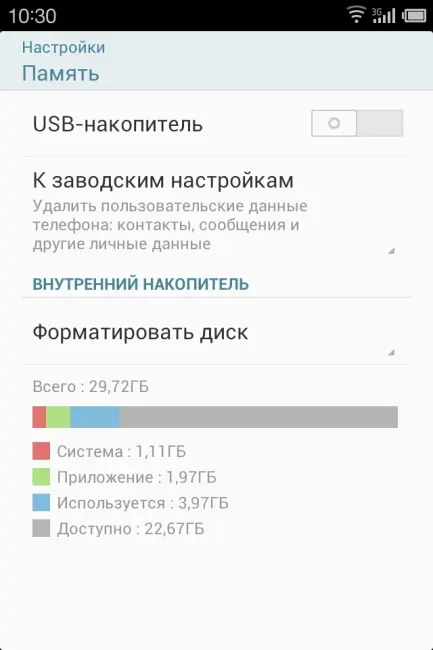
Task: Open Форматировать диск option
Action: point(217,332)
